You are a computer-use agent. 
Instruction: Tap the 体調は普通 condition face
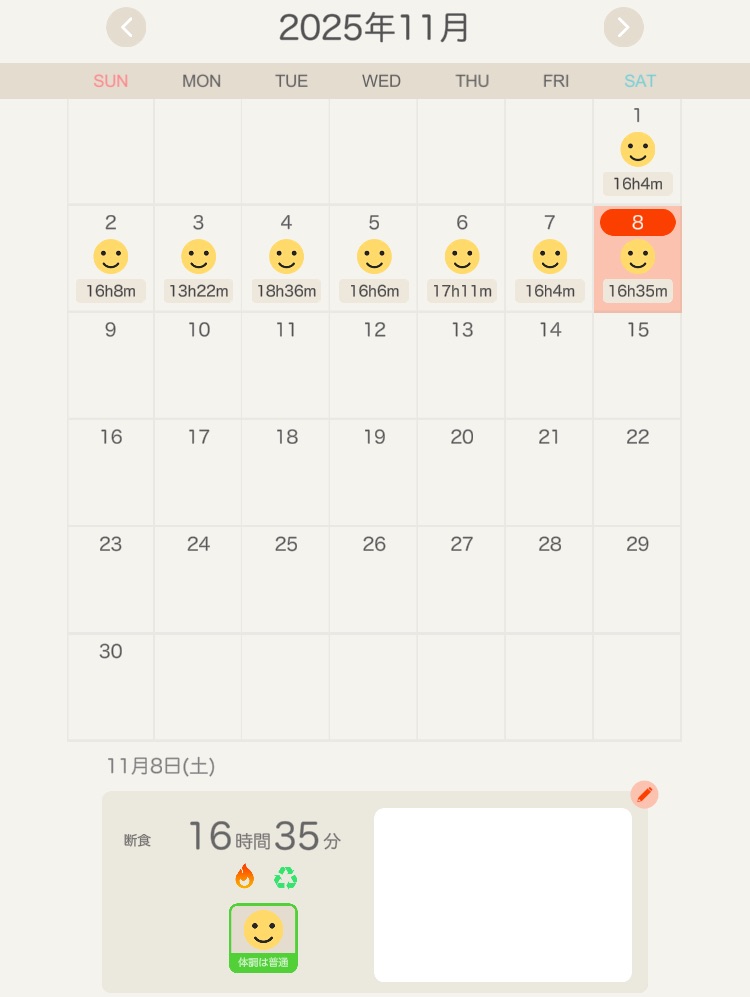(263, 937)
